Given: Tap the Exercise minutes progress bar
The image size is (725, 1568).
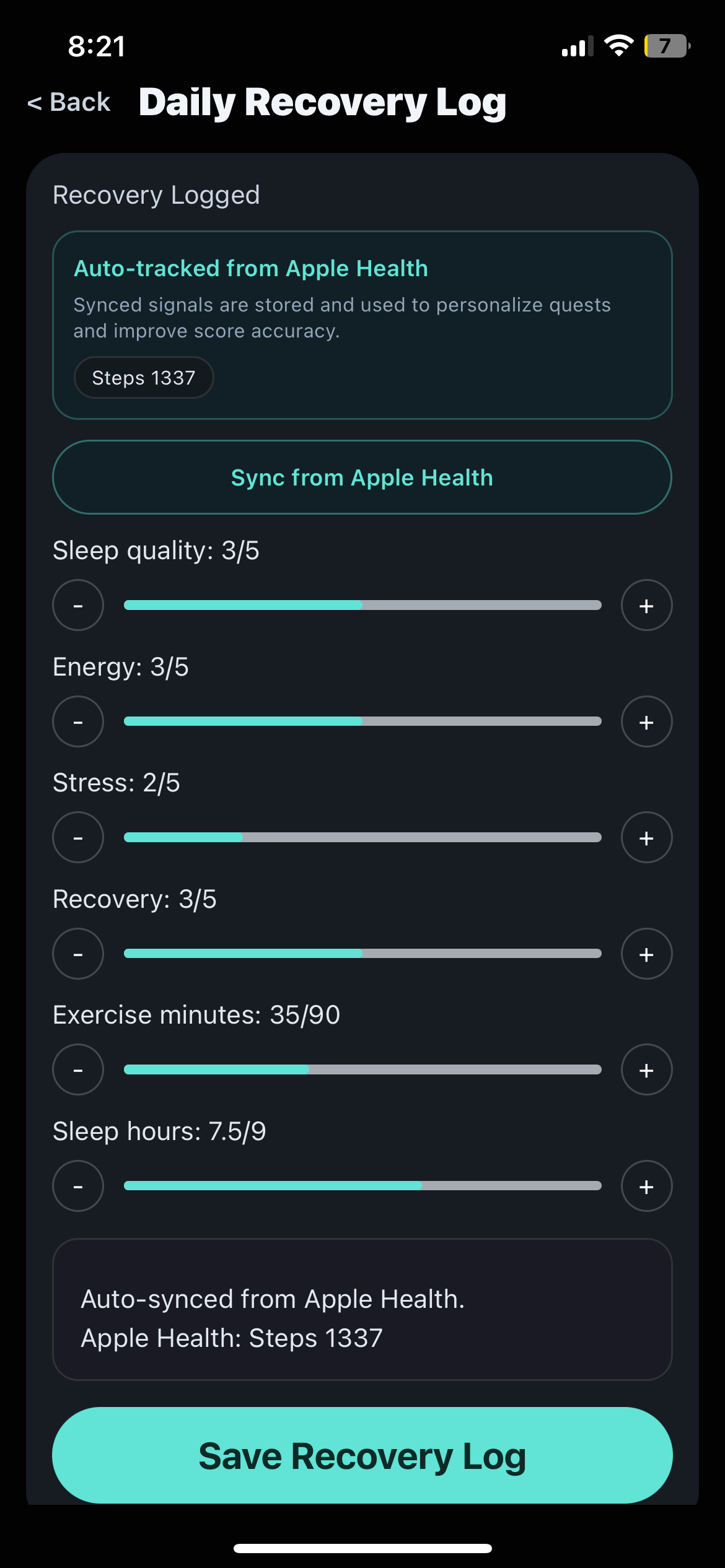Looking at the screenshot, I should (362, 1069).
